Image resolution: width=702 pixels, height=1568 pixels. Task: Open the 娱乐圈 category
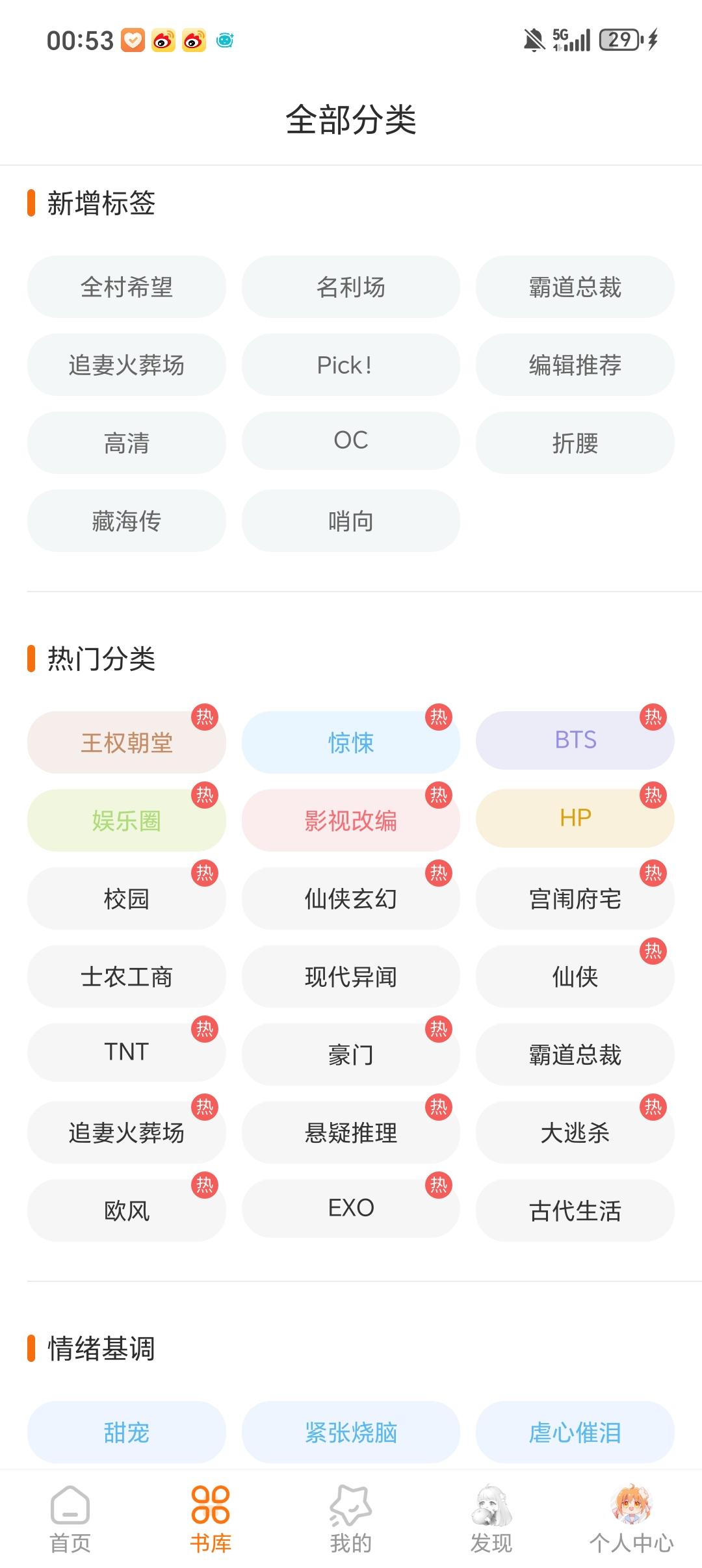tap(127, 820)
